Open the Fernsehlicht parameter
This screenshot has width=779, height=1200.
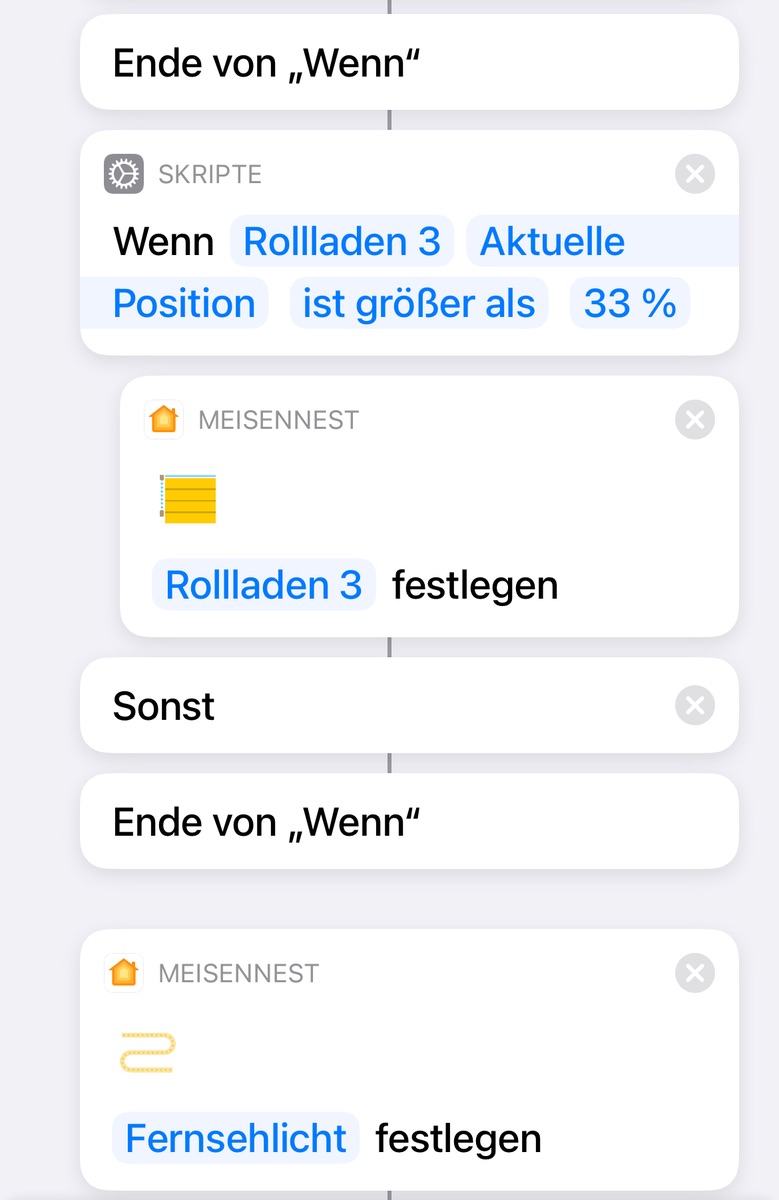(236, 1138)
